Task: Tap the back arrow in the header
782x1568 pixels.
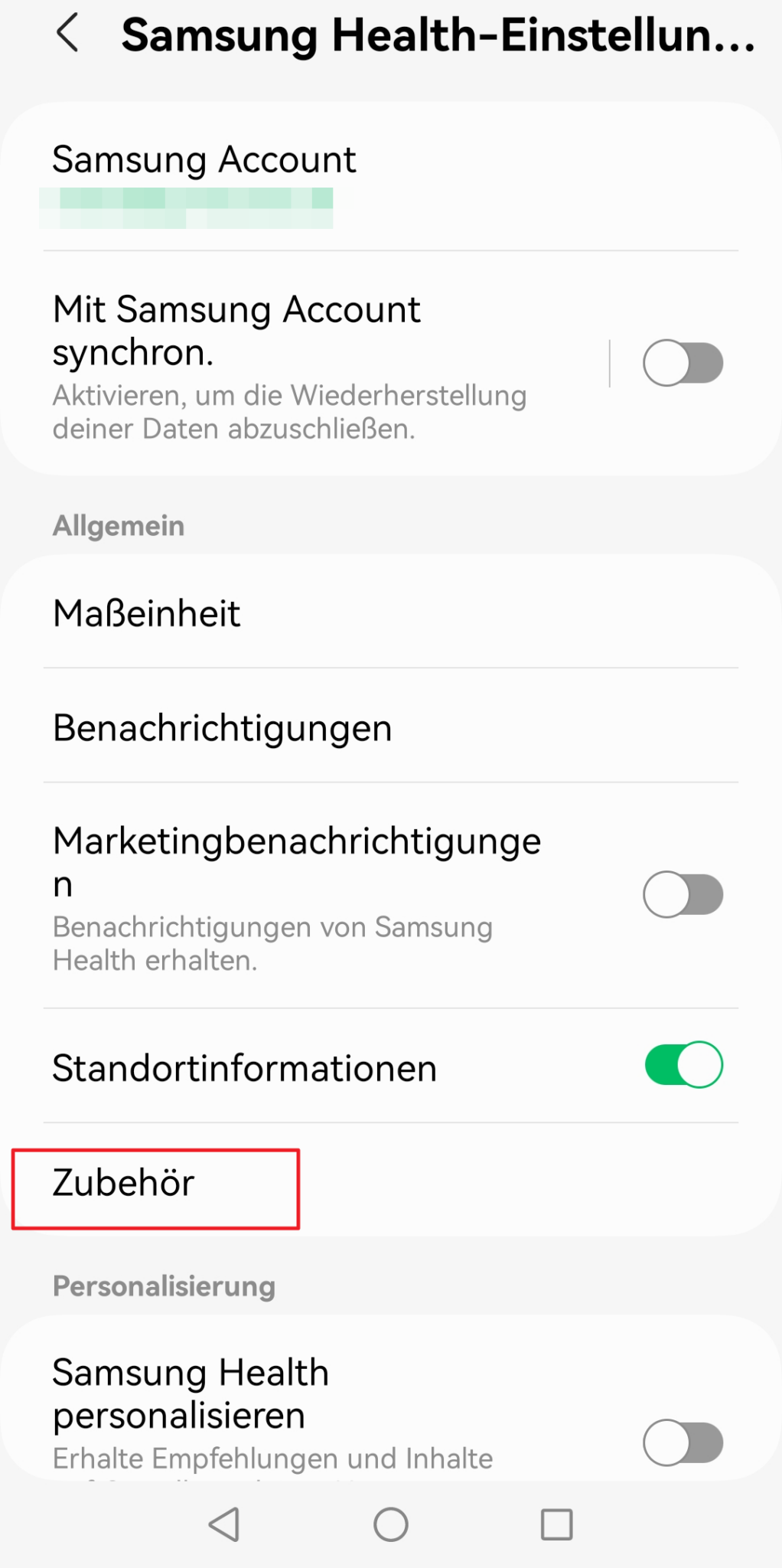Action: click(67, 34)
